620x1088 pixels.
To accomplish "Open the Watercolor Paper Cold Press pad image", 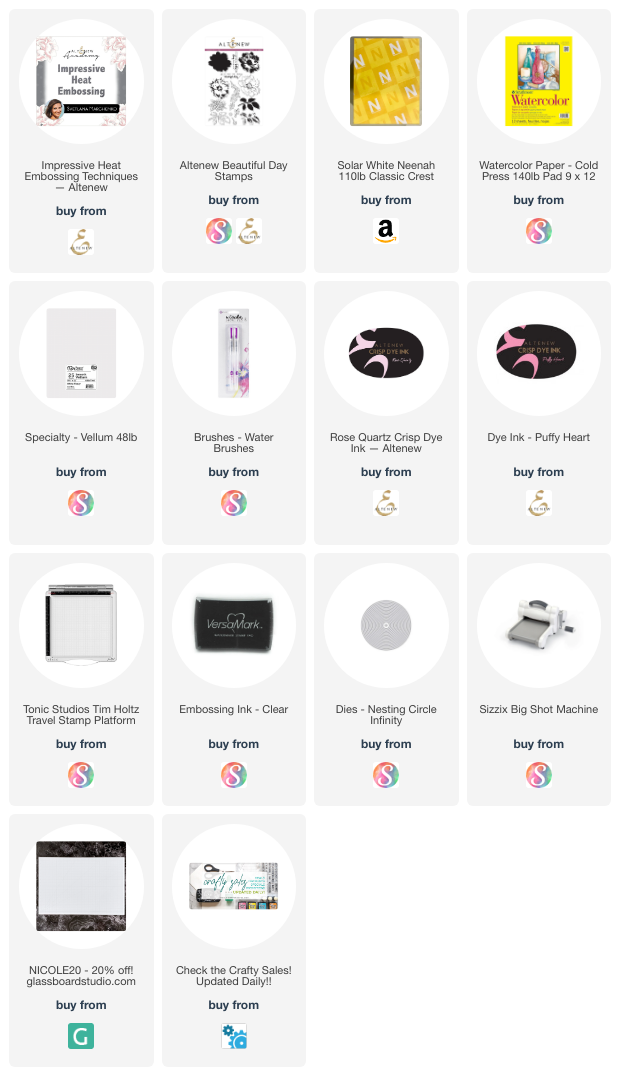I will [x=539, y=81].
